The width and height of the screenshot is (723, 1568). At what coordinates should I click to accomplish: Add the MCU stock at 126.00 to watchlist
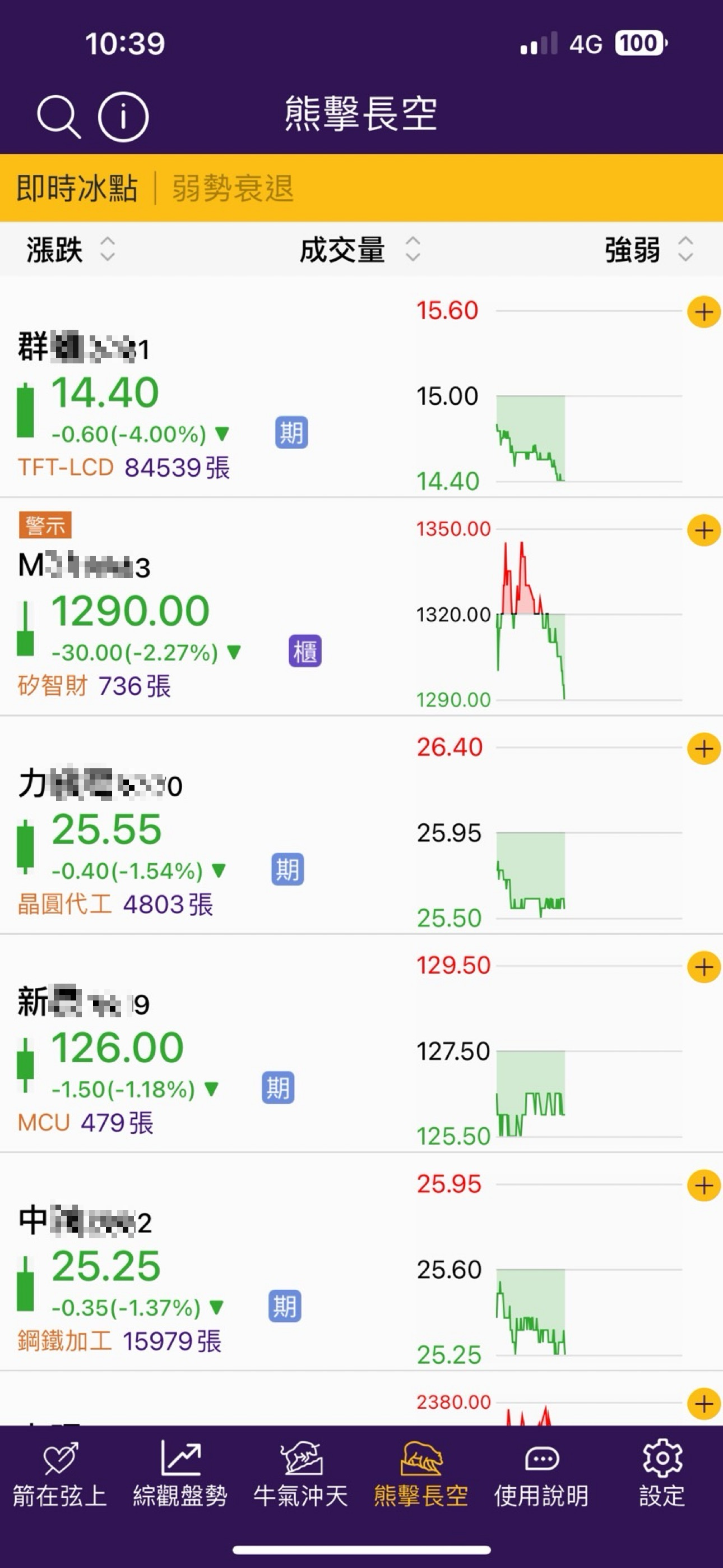point(704,967)
